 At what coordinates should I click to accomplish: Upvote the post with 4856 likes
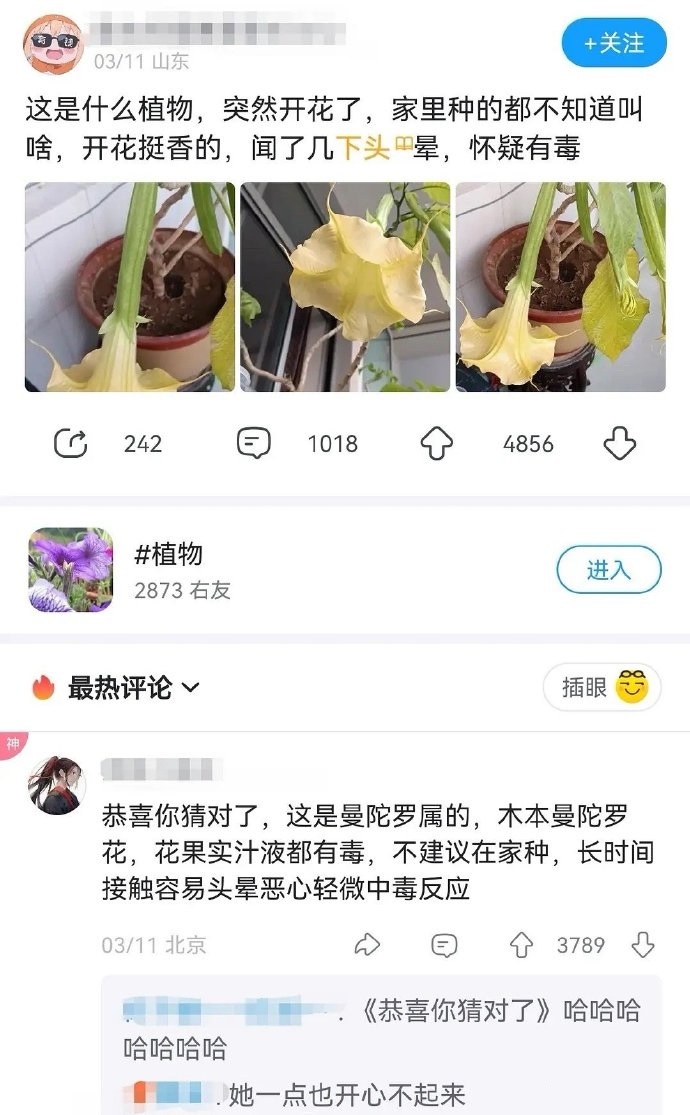point(437,443)
